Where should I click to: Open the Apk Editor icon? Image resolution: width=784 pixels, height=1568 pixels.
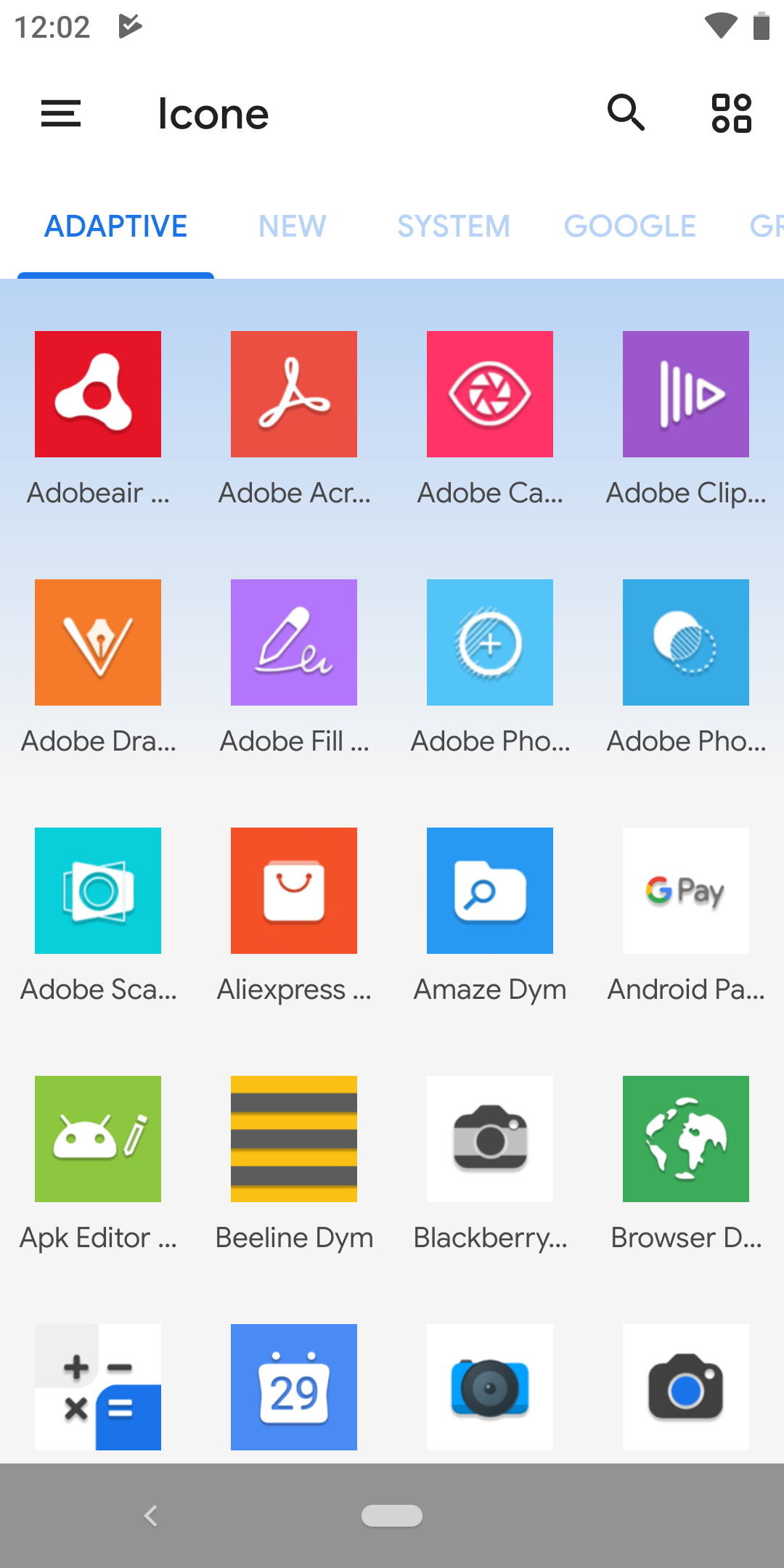coord(98,1139)
